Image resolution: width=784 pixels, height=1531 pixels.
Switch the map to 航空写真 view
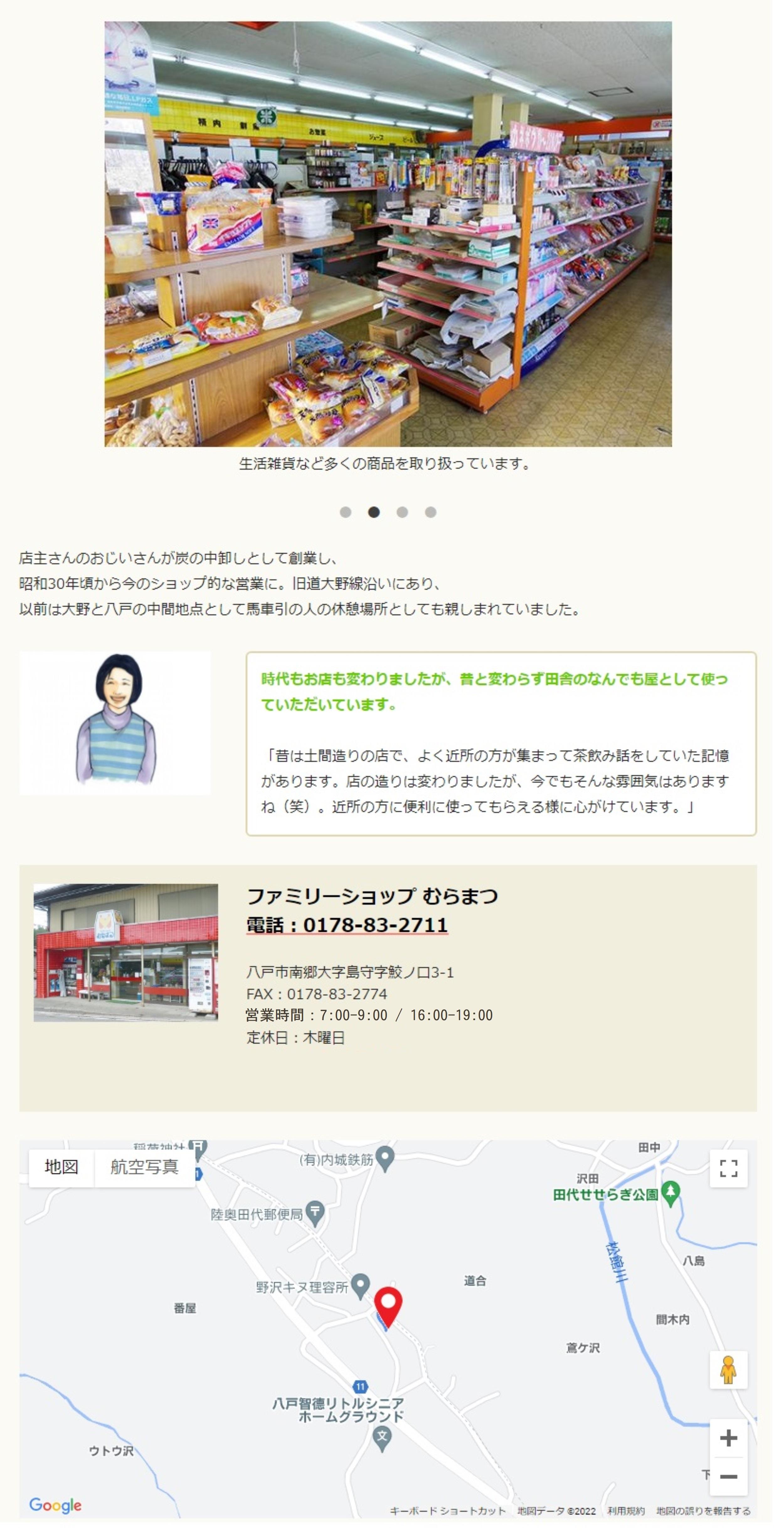pos(145,1167)
